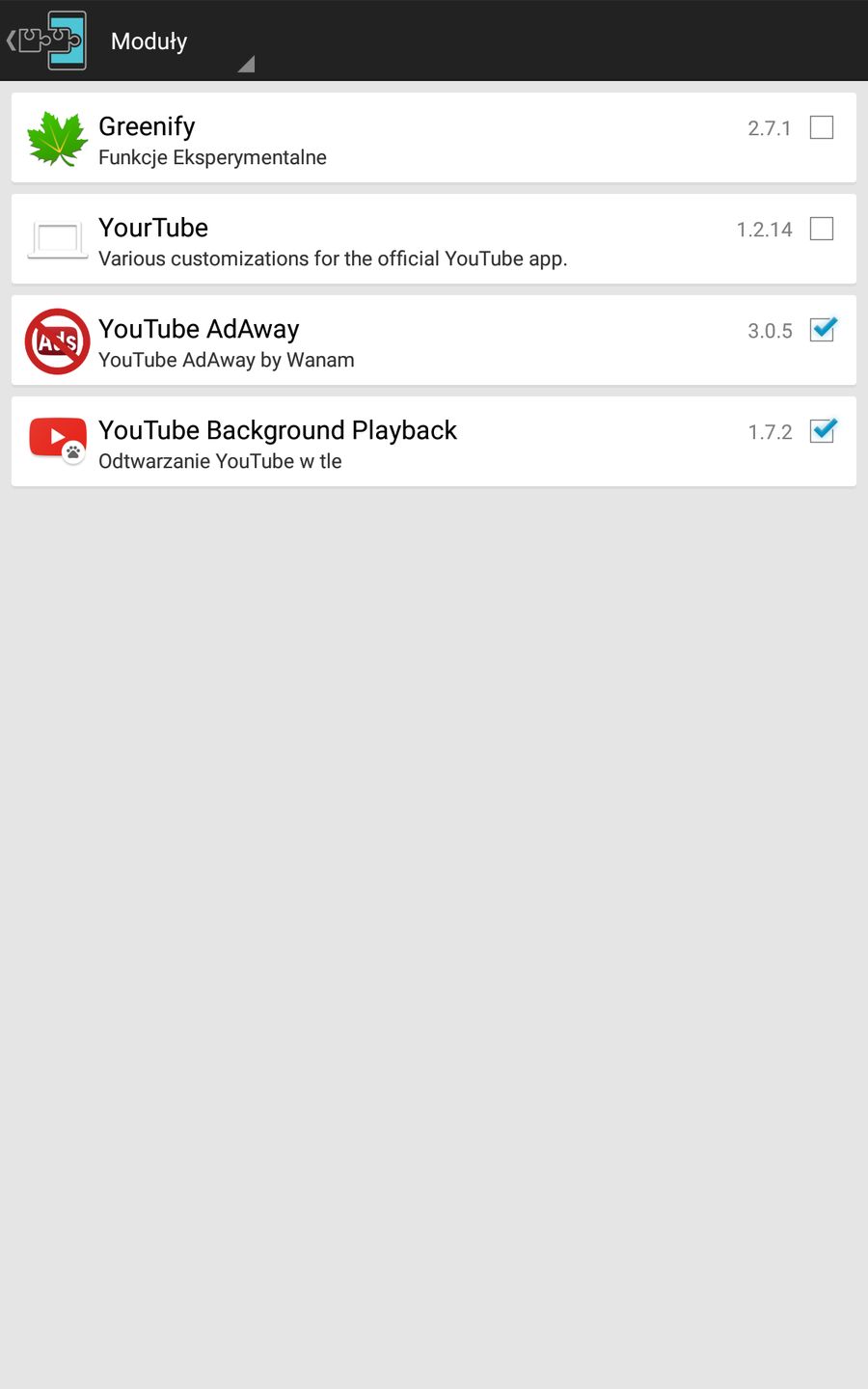Uncheck YouTube Background Playback module
This screenshot has width=868, height=1389.
coord(822,431)
